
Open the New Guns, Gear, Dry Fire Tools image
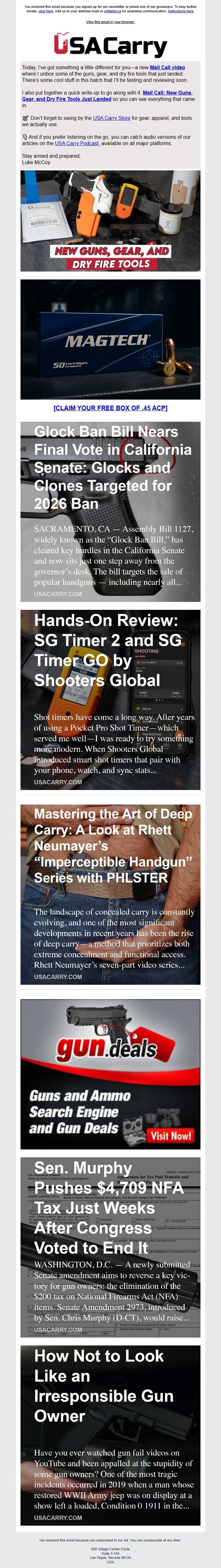pyautogui.click(x=110, y=220)
